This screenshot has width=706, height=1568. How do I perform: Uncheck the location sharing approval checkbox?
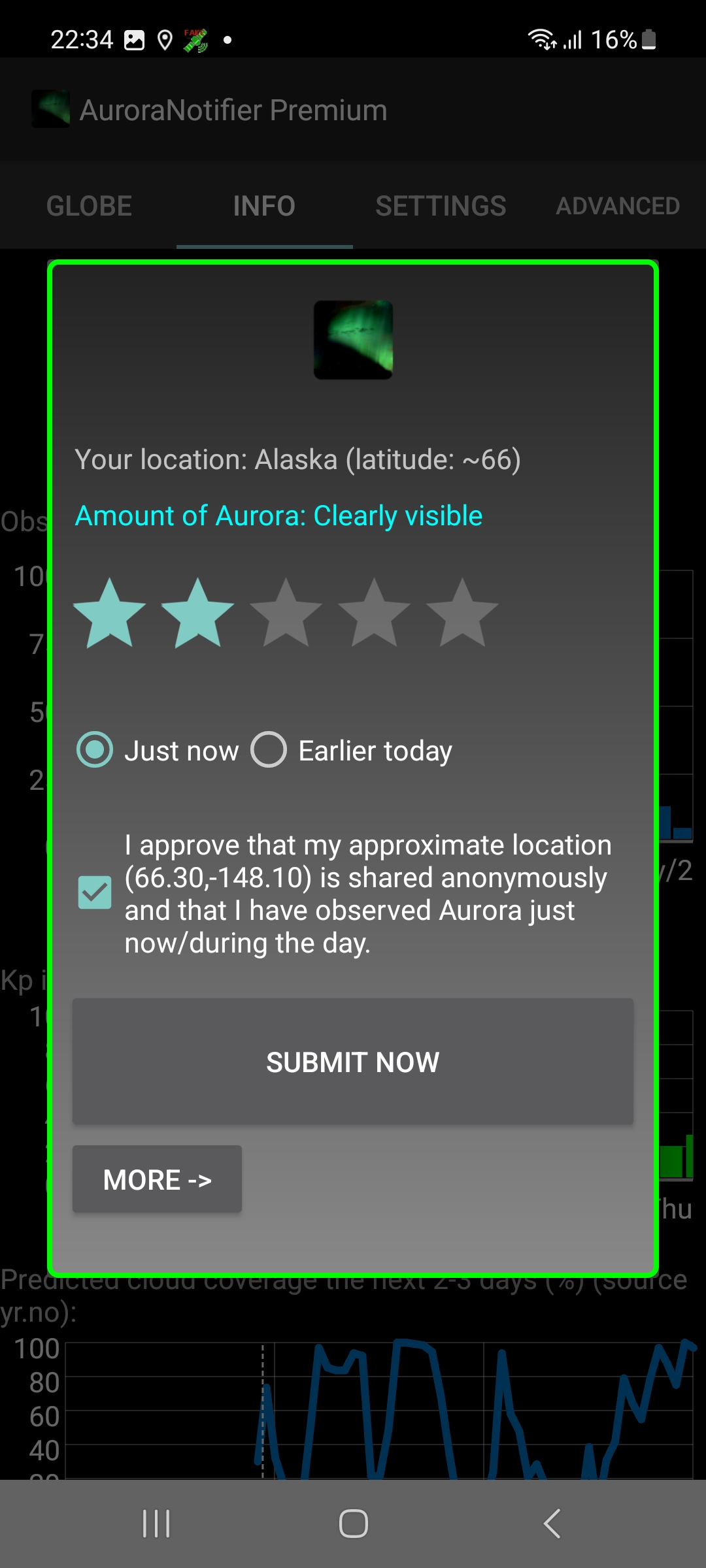coord(95,892)
